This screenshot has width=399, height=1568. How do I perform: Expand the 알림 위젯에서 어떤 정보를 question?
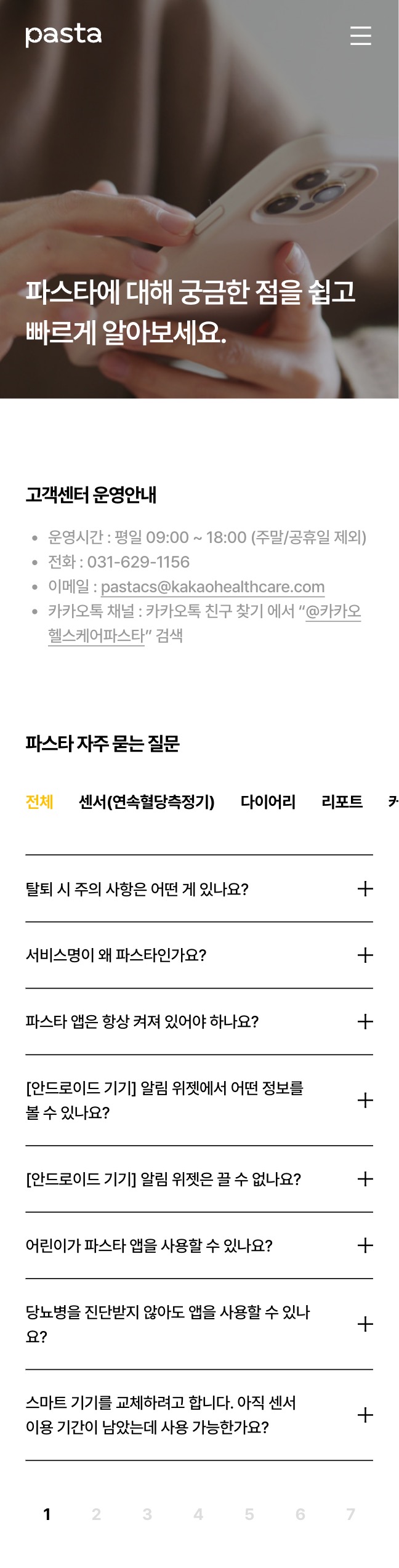[x=199, y=1100]
